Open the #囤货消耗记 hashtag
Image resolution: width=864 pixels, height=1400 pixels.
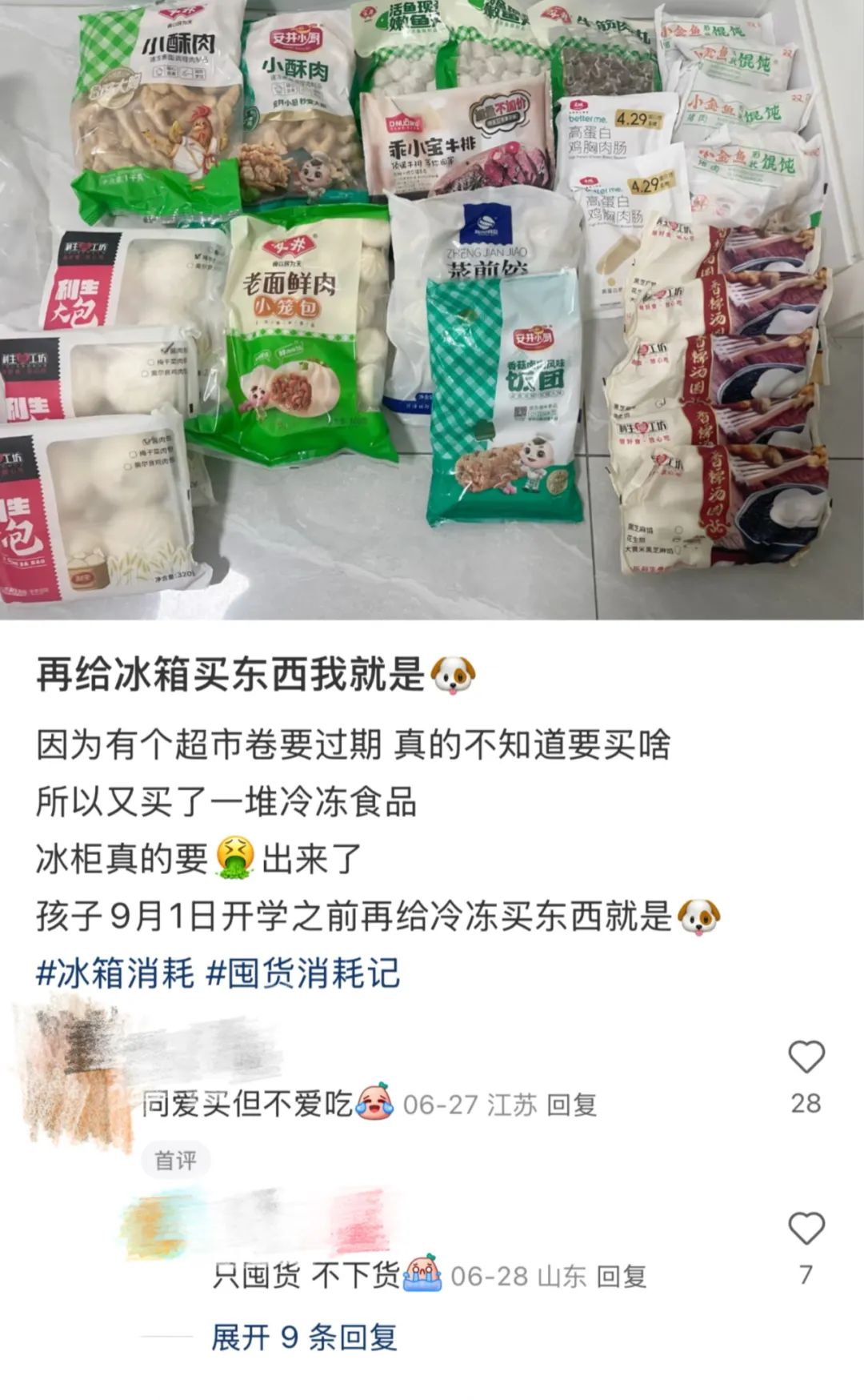303,974
